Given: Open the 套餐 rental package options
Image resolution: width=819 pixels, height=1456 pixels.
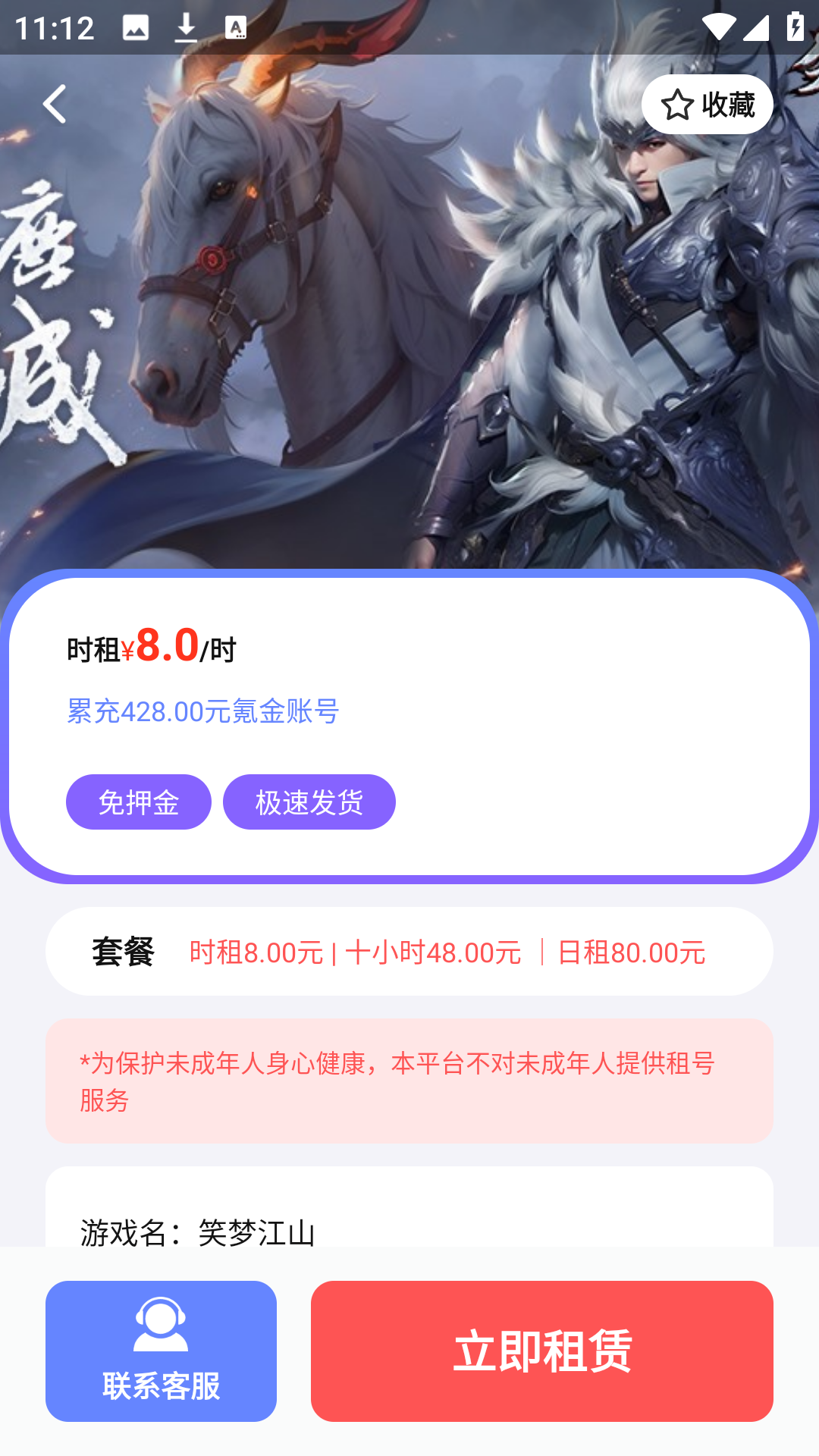Looking at the screenshot, I should coord(409,952).
